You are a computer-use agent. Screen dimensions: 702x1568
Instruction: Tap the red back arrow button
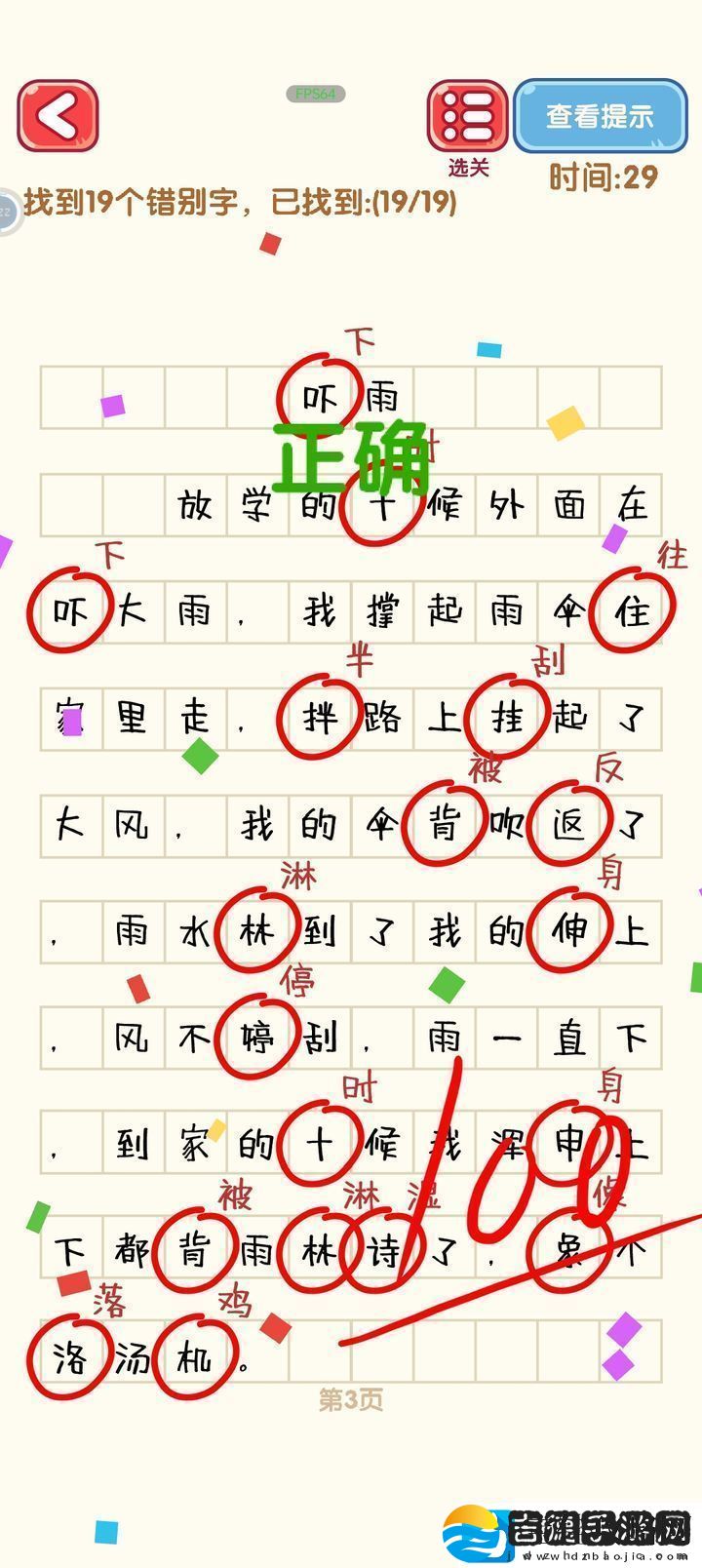(x=58, y=117)
